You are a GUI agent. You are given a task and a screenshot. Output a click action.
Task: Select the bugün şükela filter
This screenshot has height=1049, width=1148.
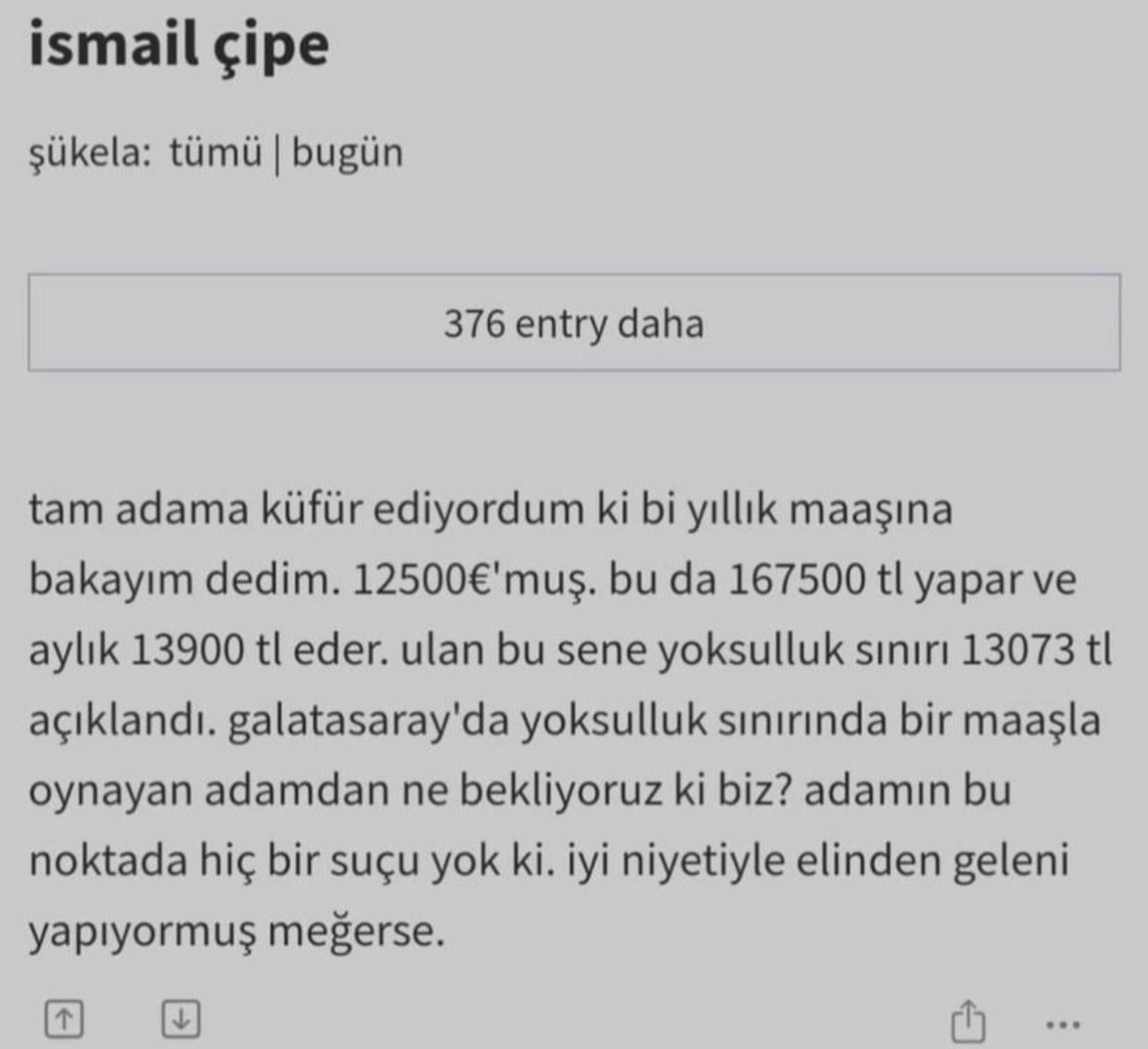point(348,152)
